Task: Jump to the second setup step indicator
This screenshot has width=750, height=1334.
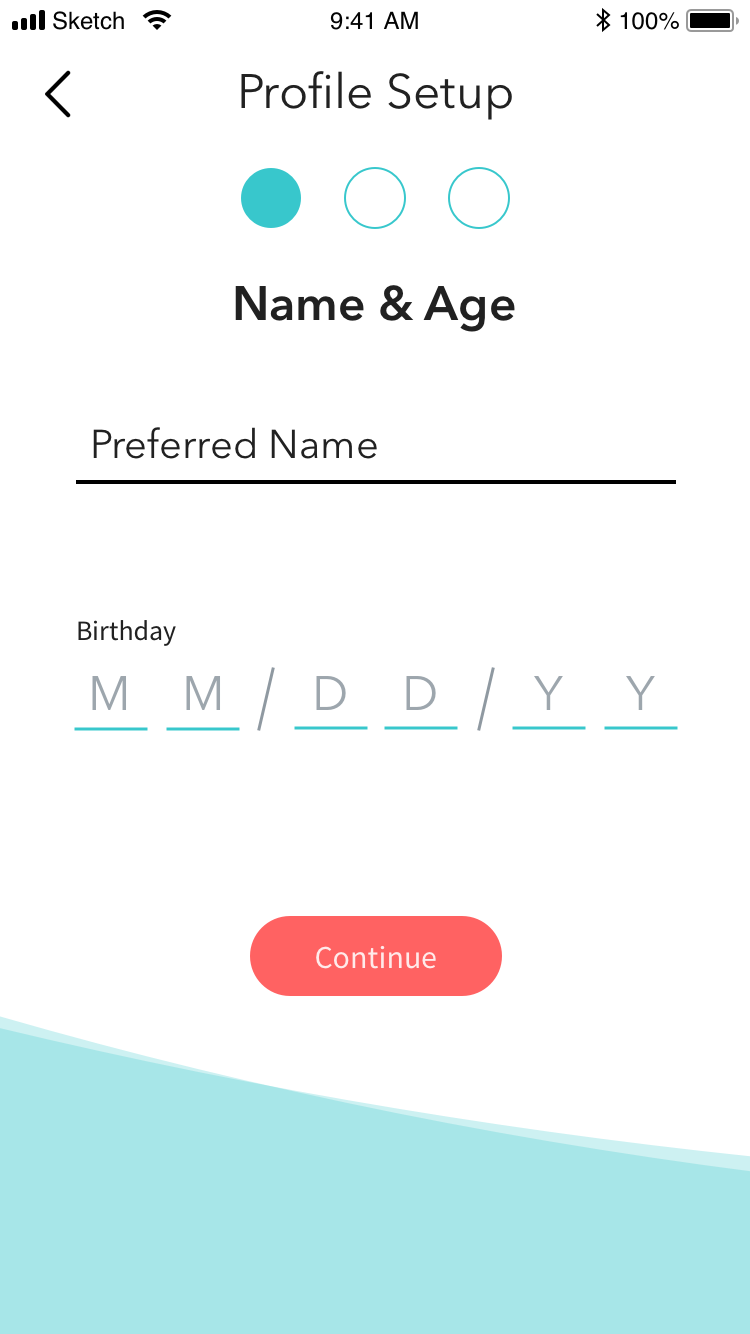Action: [x=375, y=198]
